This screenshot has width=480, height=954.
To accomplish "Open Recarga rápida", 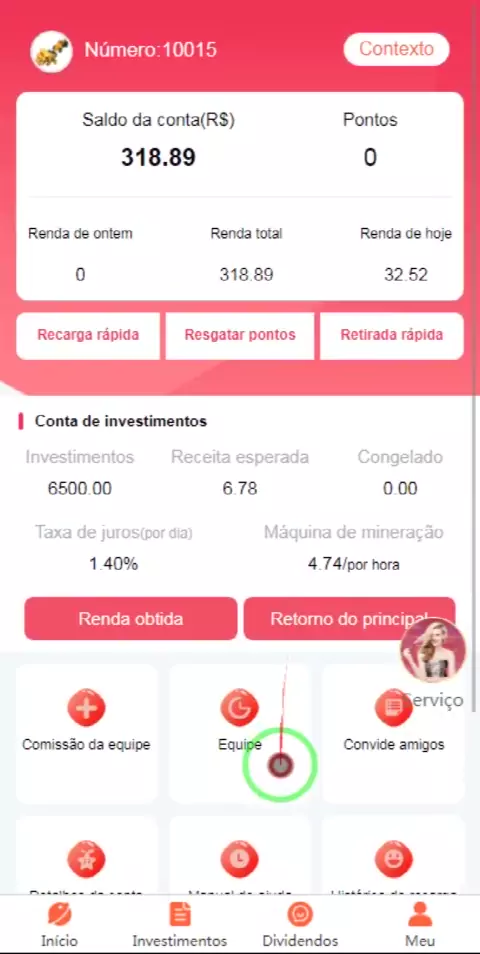I will pyautogui.click(x=88, y=335).
